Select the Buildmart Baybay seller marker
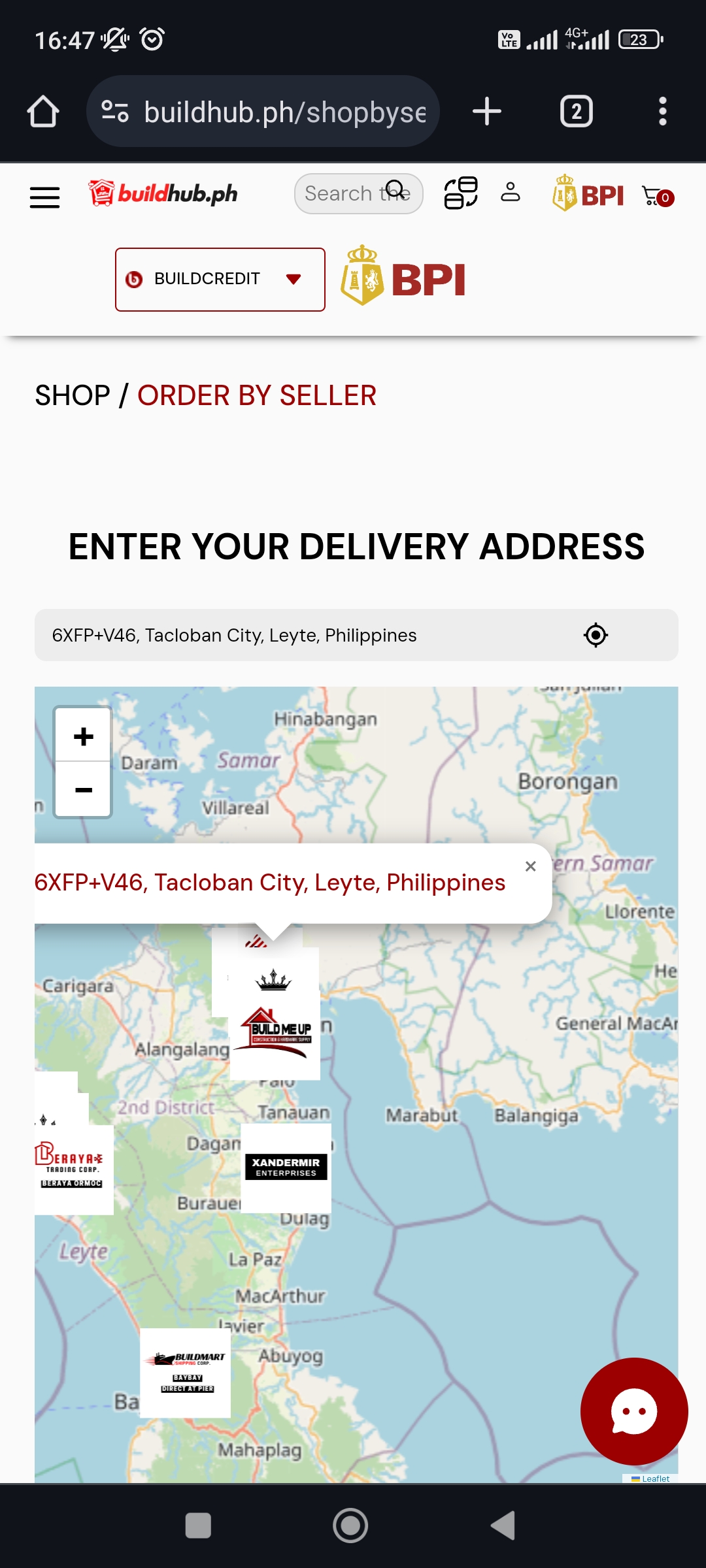Viewport: 706px width, 1568px height. (186, 1373)
